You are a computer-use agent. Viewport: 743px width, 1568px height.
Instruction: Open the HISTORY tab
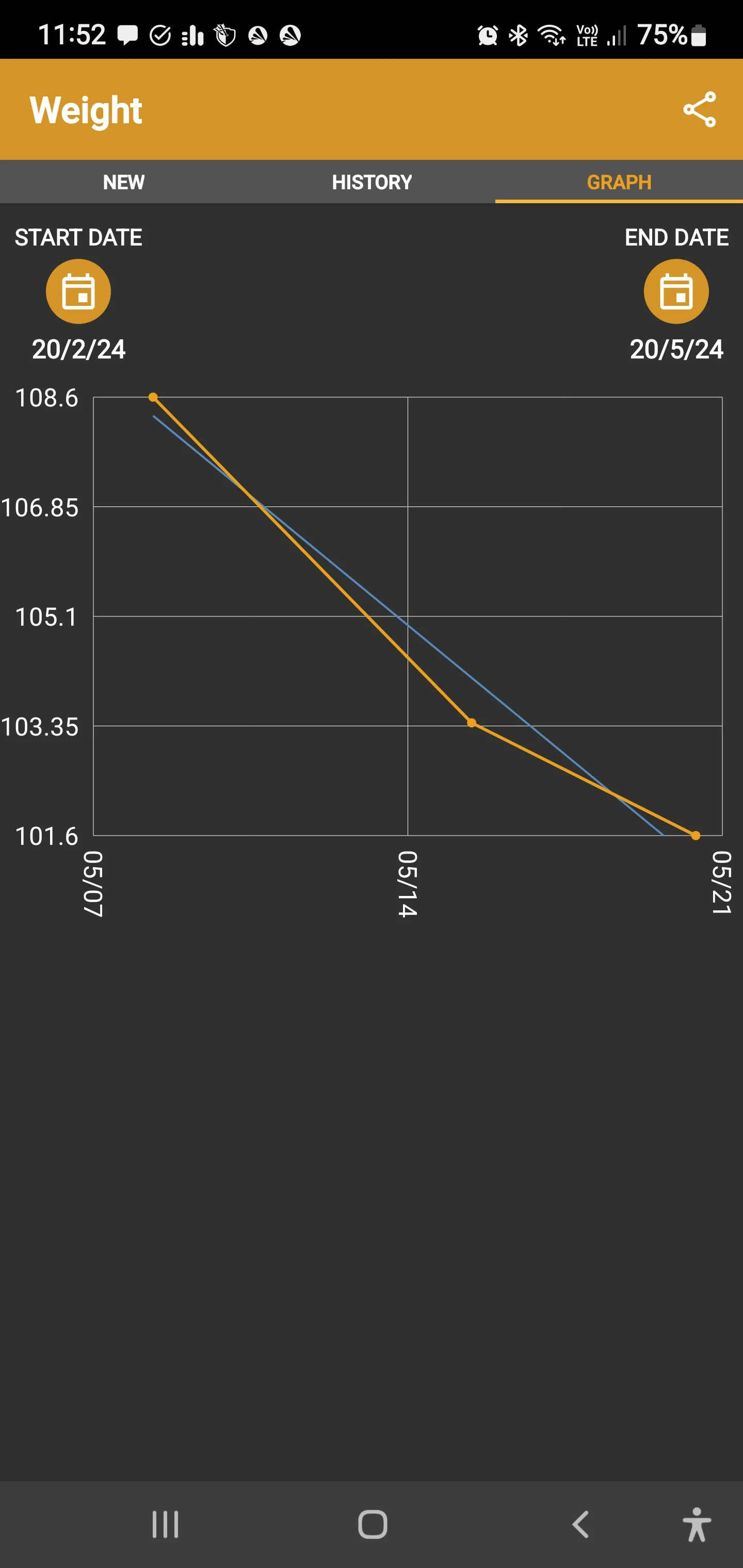click(x=372, y=182)
